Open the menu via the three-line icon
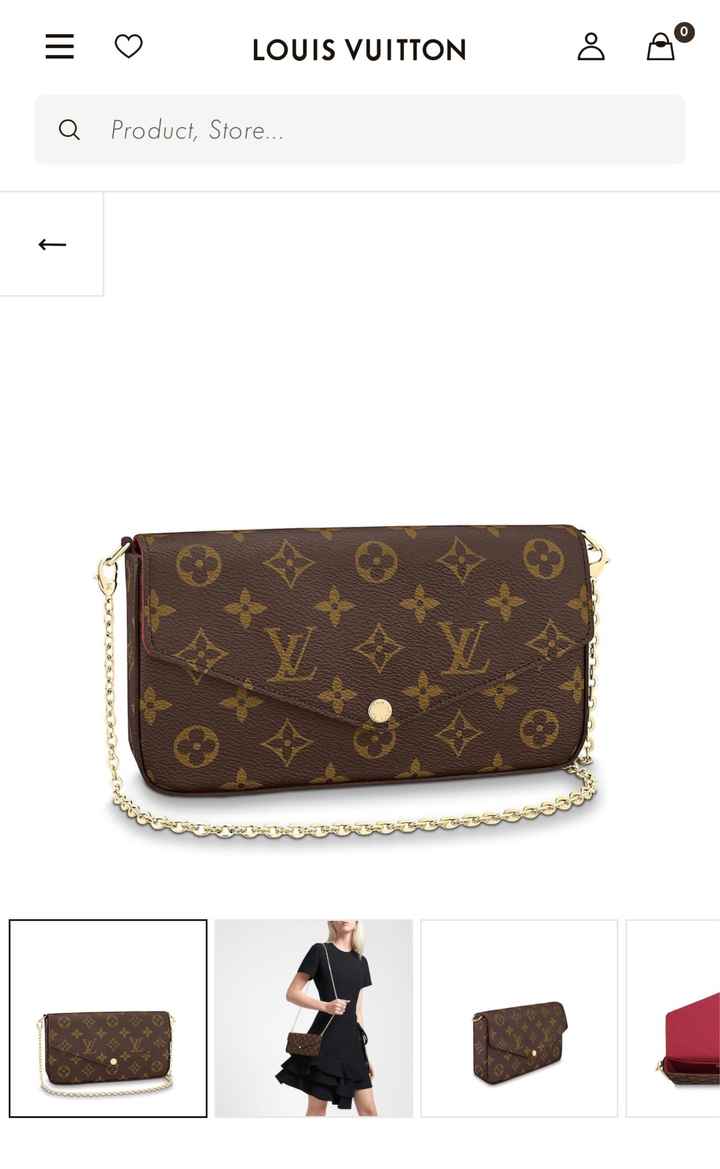 pyautogui.click(x=59, y=47)
